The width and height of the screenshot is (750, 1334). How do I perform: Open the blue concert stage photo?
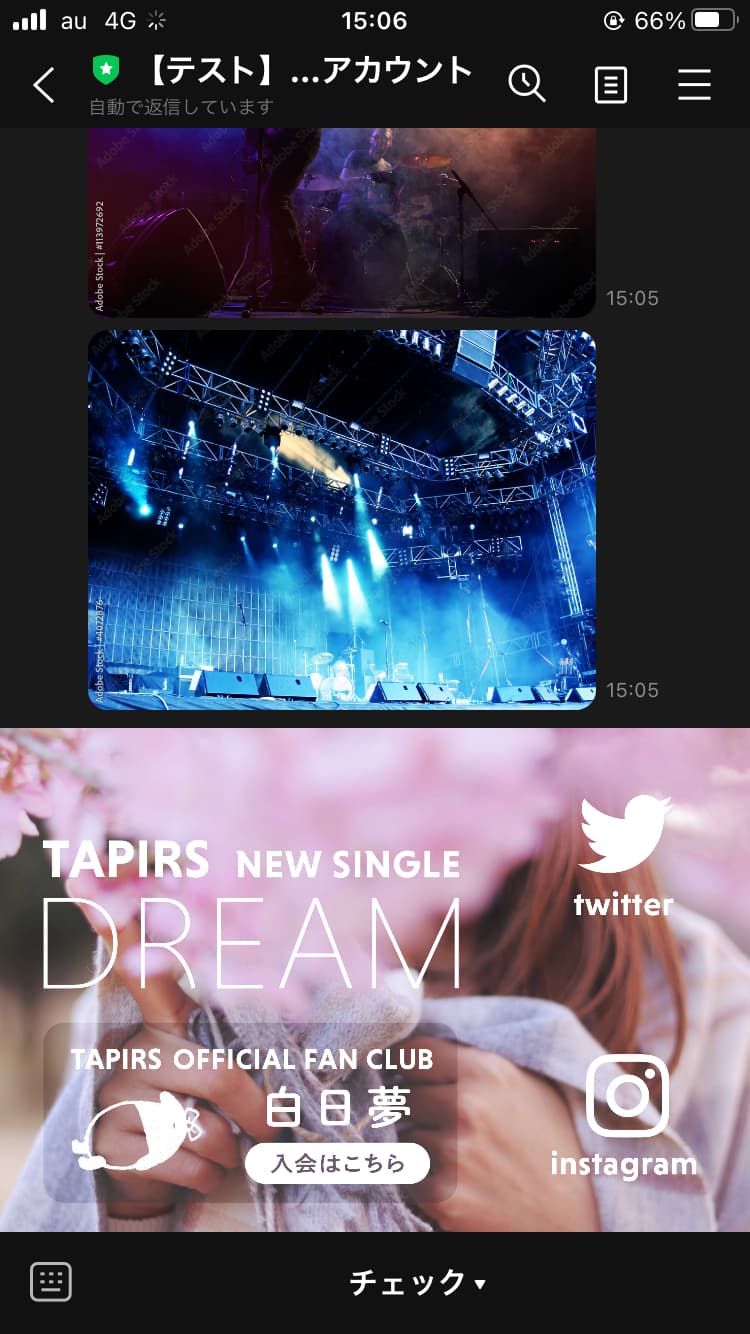pos(341,519)
